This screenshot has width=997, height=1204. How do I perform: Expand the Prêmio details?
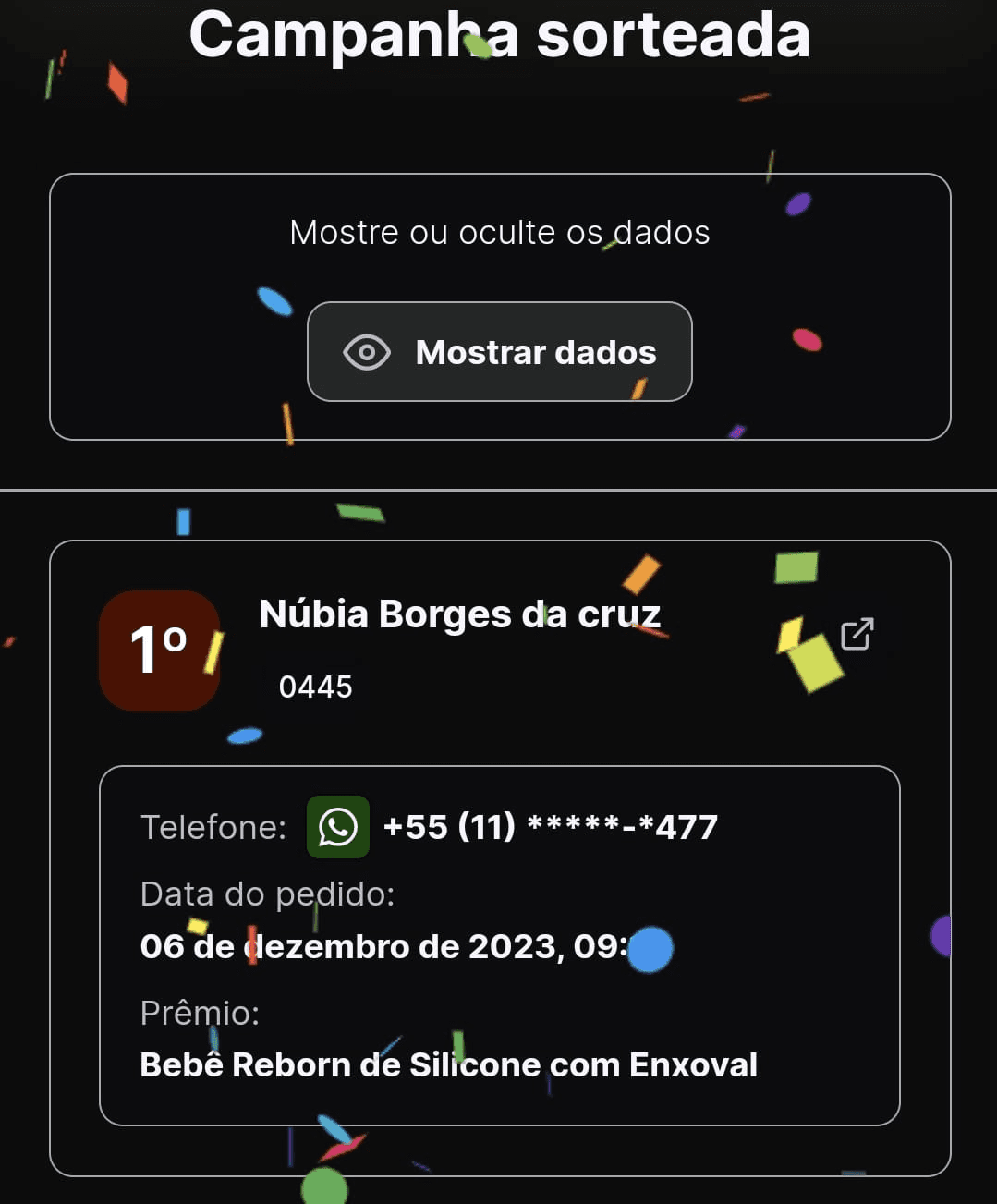(x=199, y=1013)
